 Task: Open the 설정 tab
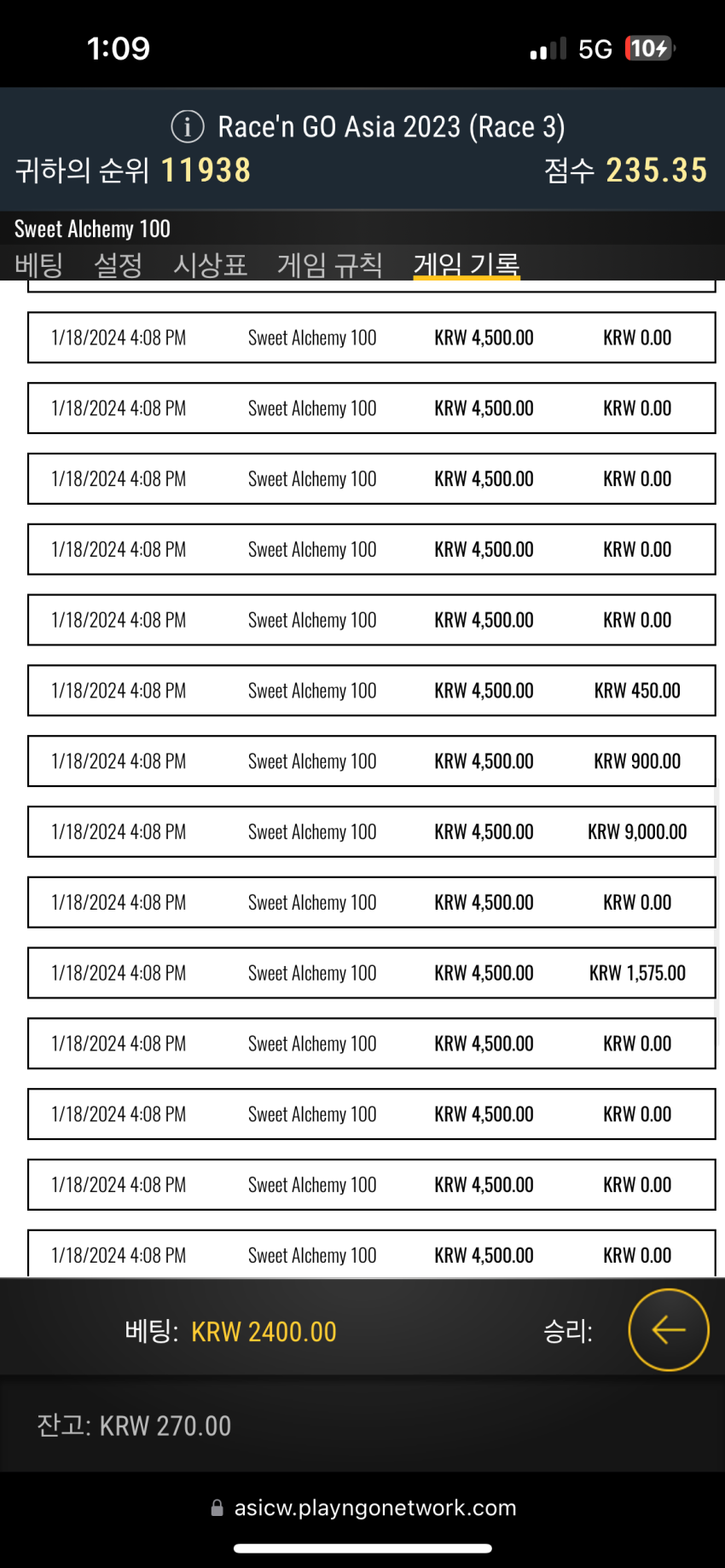(x=118, y=264)
